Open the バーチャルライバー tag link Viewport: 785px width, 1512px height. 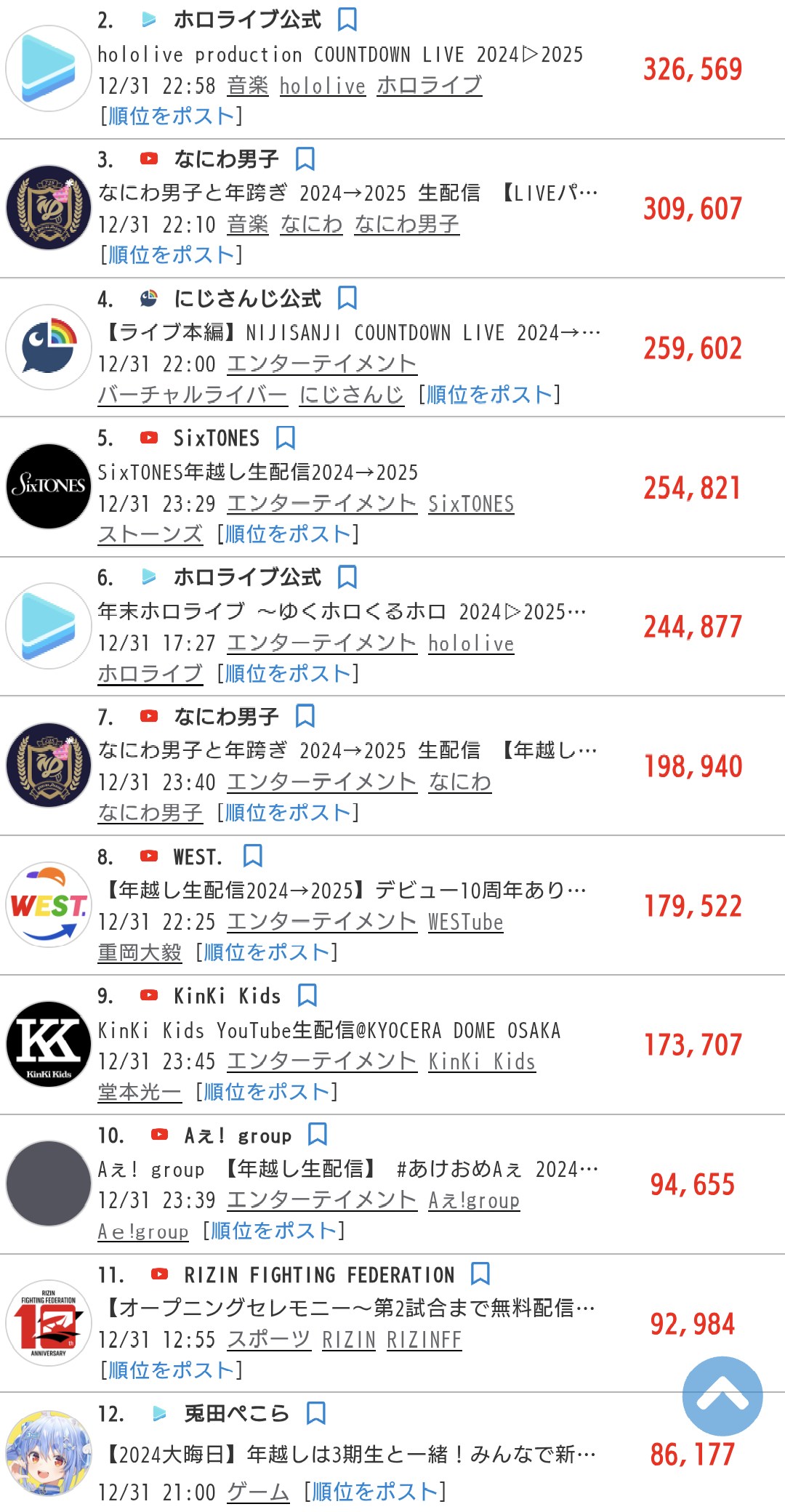pyautogui.click(x=193, y=395)
